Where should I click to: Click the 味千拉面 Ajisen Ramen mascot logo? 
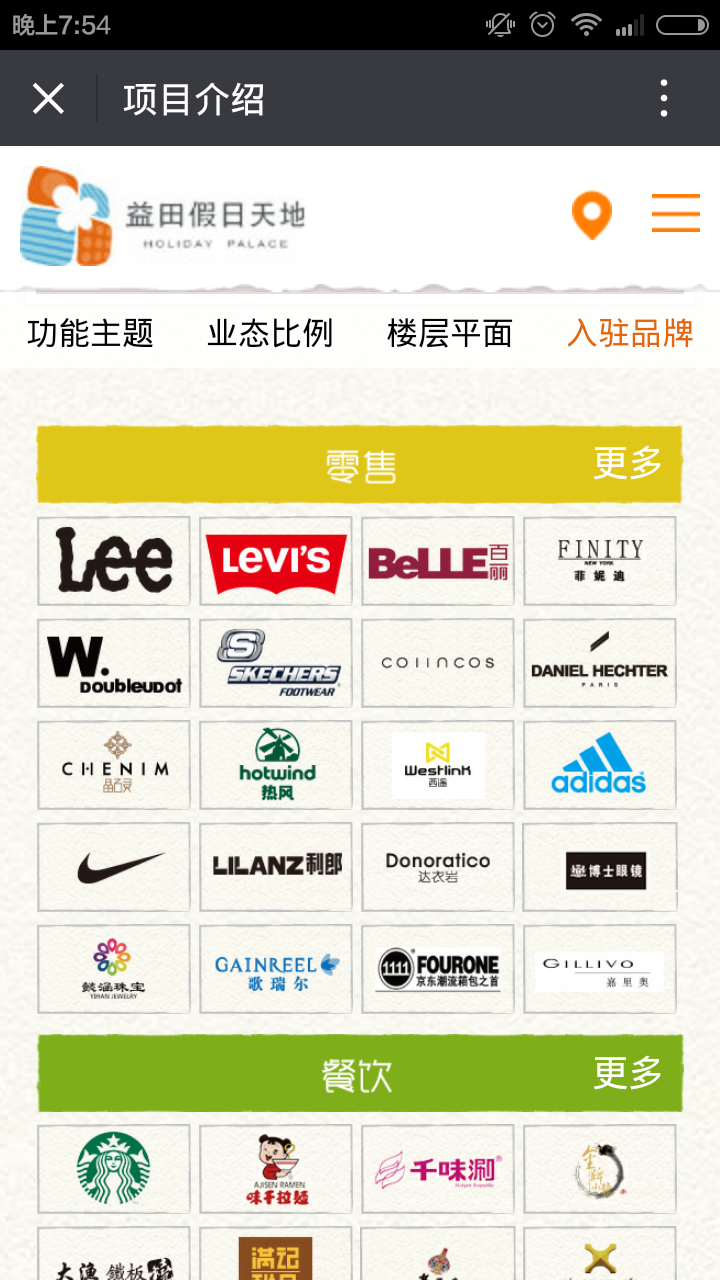275,1168
